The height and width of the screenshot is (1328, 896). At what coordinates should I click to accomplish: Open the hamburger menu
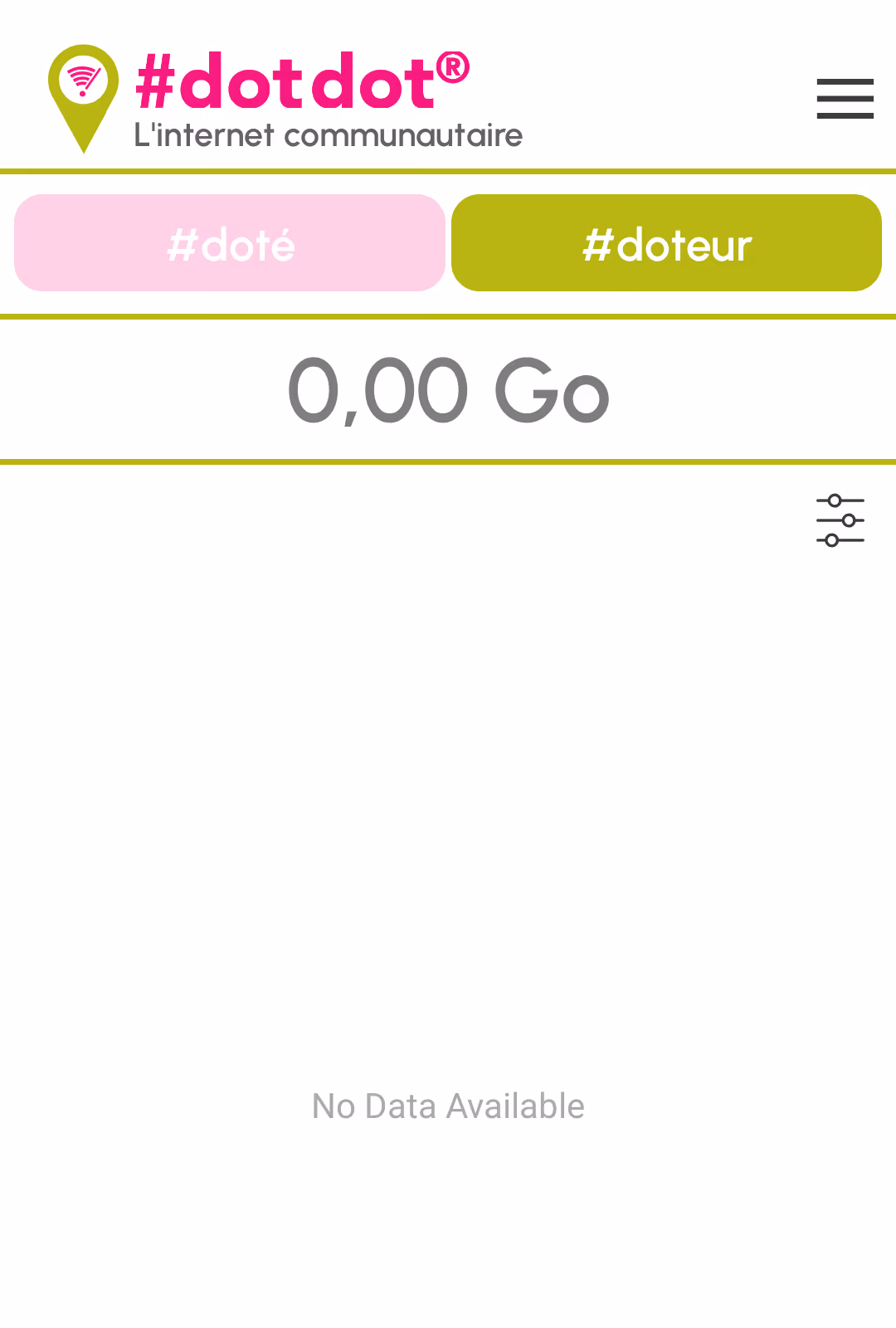(x=845, y=99)
